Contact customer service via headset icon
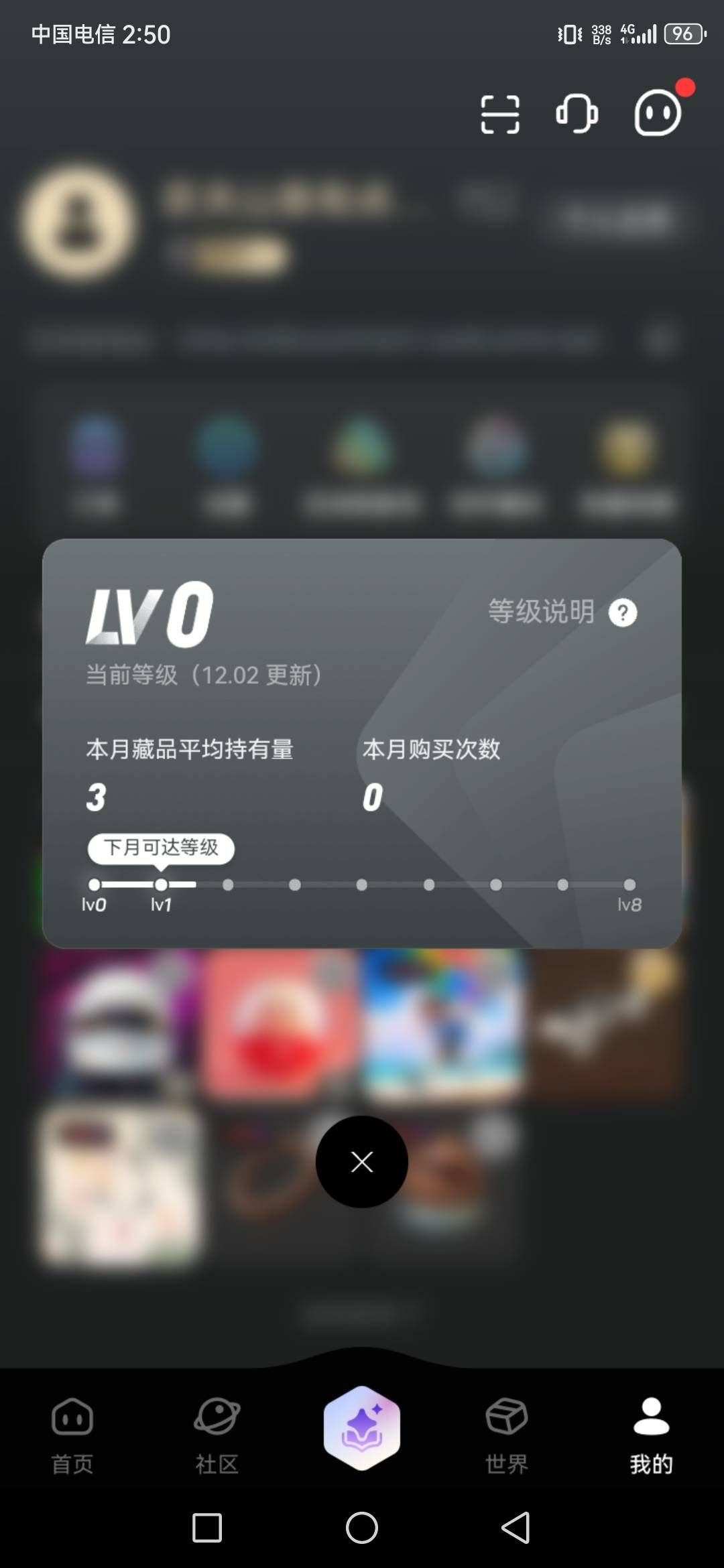 [x=577, y=113]
